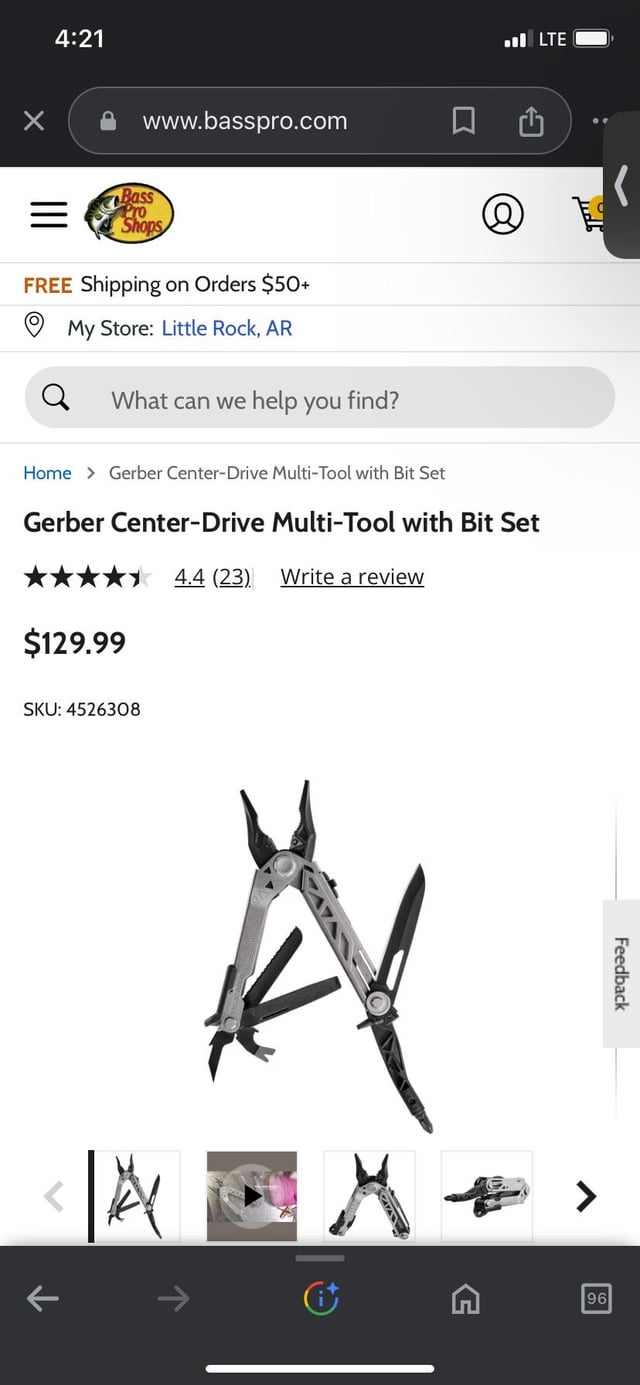Viewport: 640px width, 1385px height.
Task: Select the folded multi-tool thumbnail
Action: 487,1195
